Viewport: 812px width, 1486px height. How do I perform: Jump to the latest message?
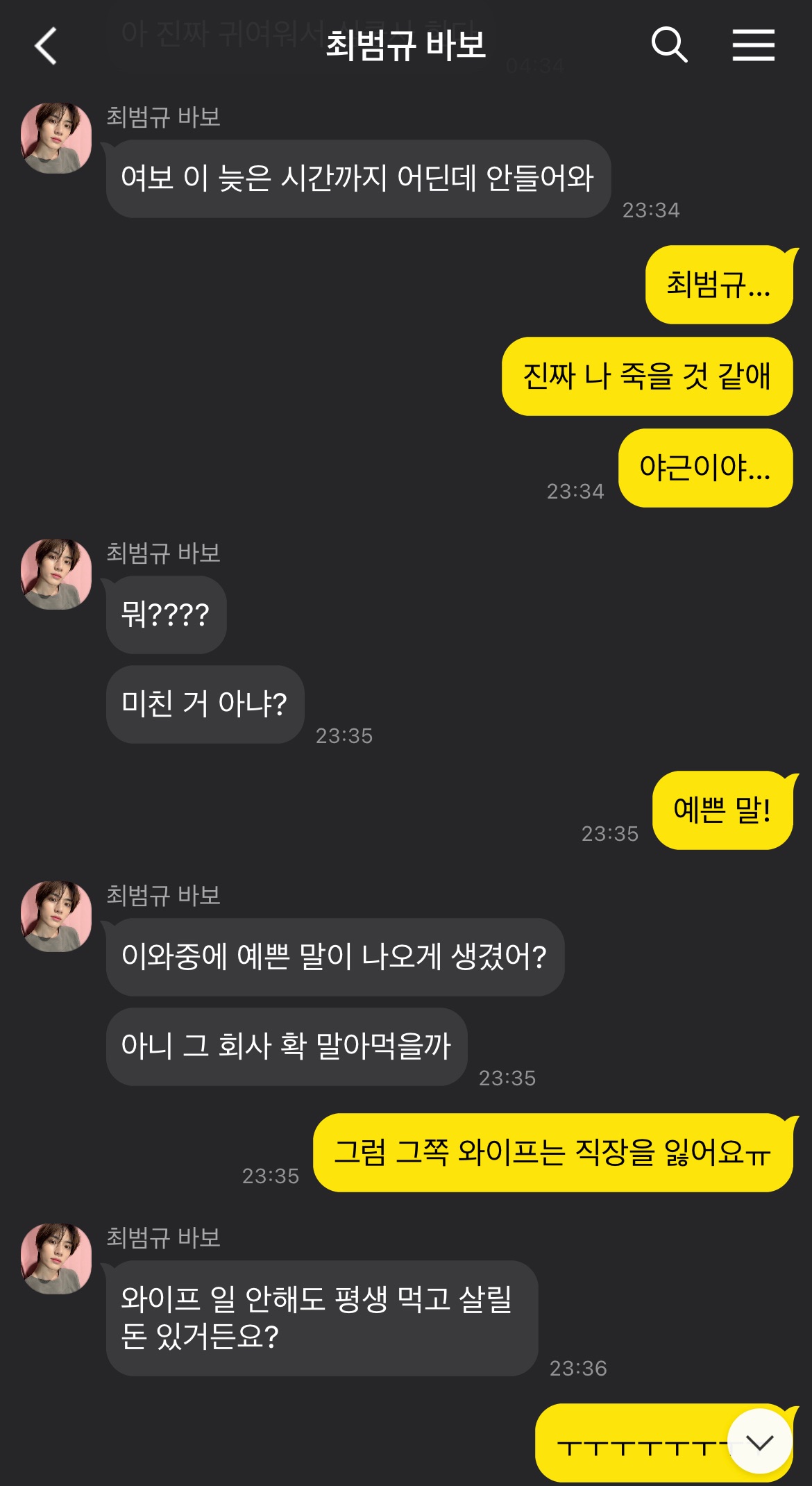pos(760,1442)
